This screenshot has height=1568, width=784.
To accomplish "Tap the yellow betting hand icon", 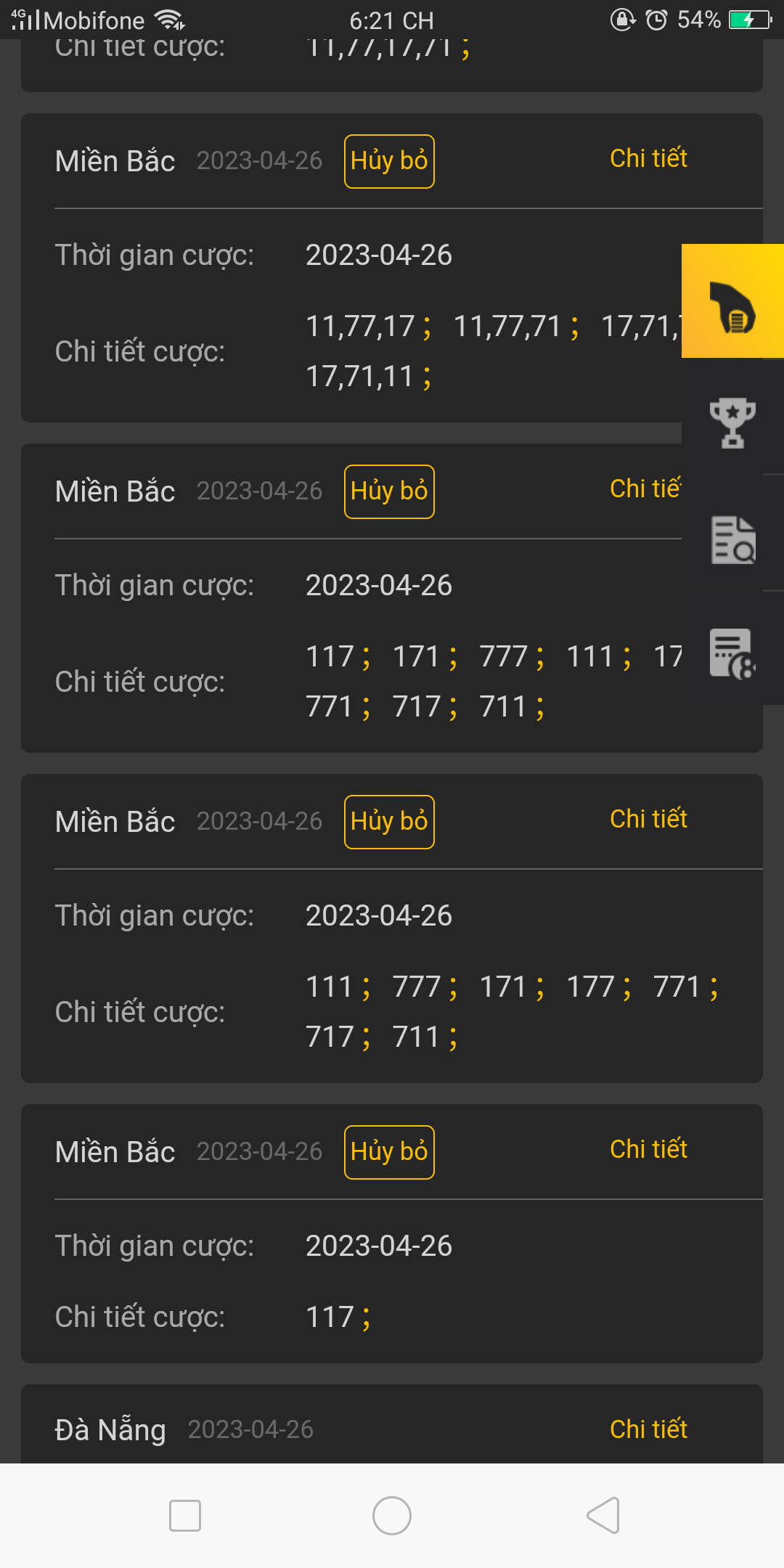I will click(x=732, y=301).
